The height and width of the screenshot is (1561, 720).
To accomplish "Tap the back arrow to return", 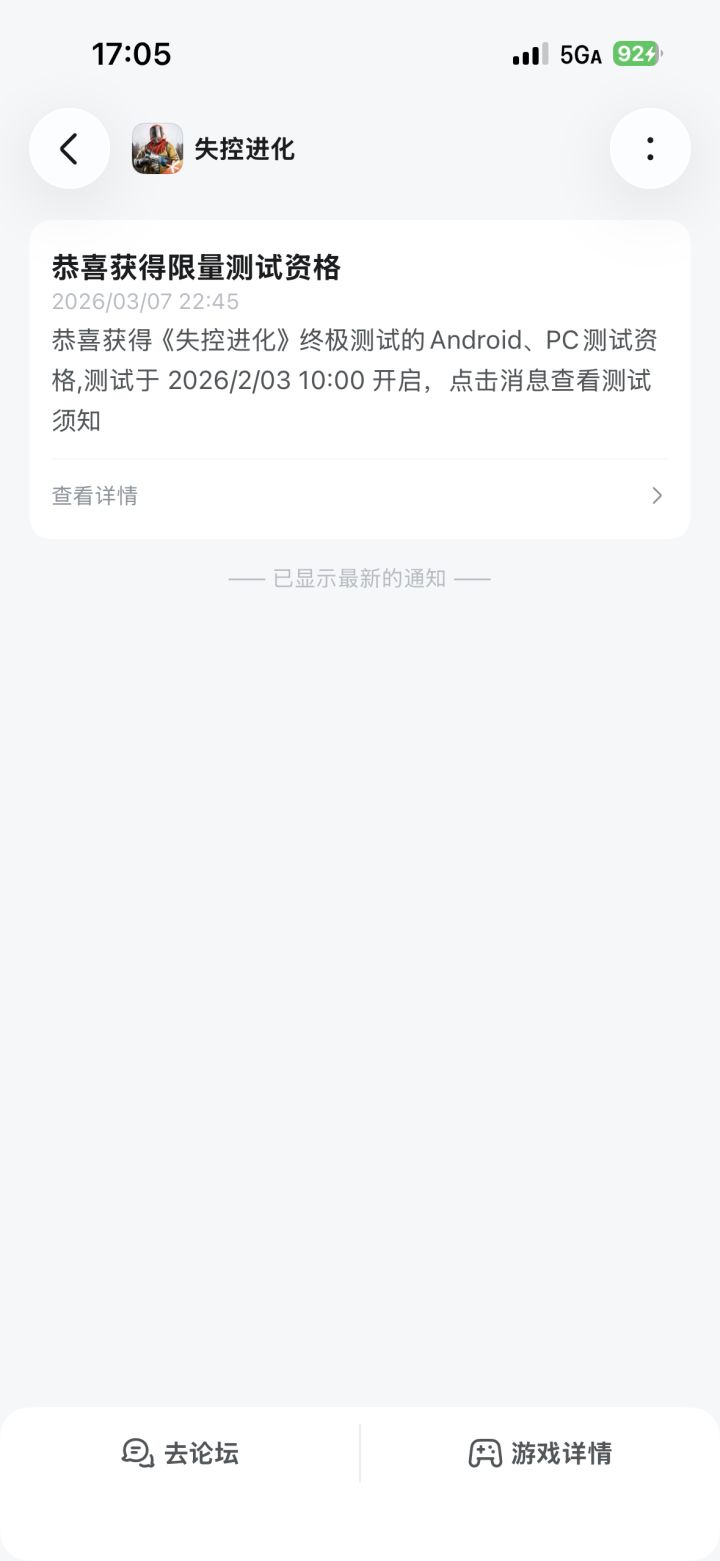I will coord(69,148).
